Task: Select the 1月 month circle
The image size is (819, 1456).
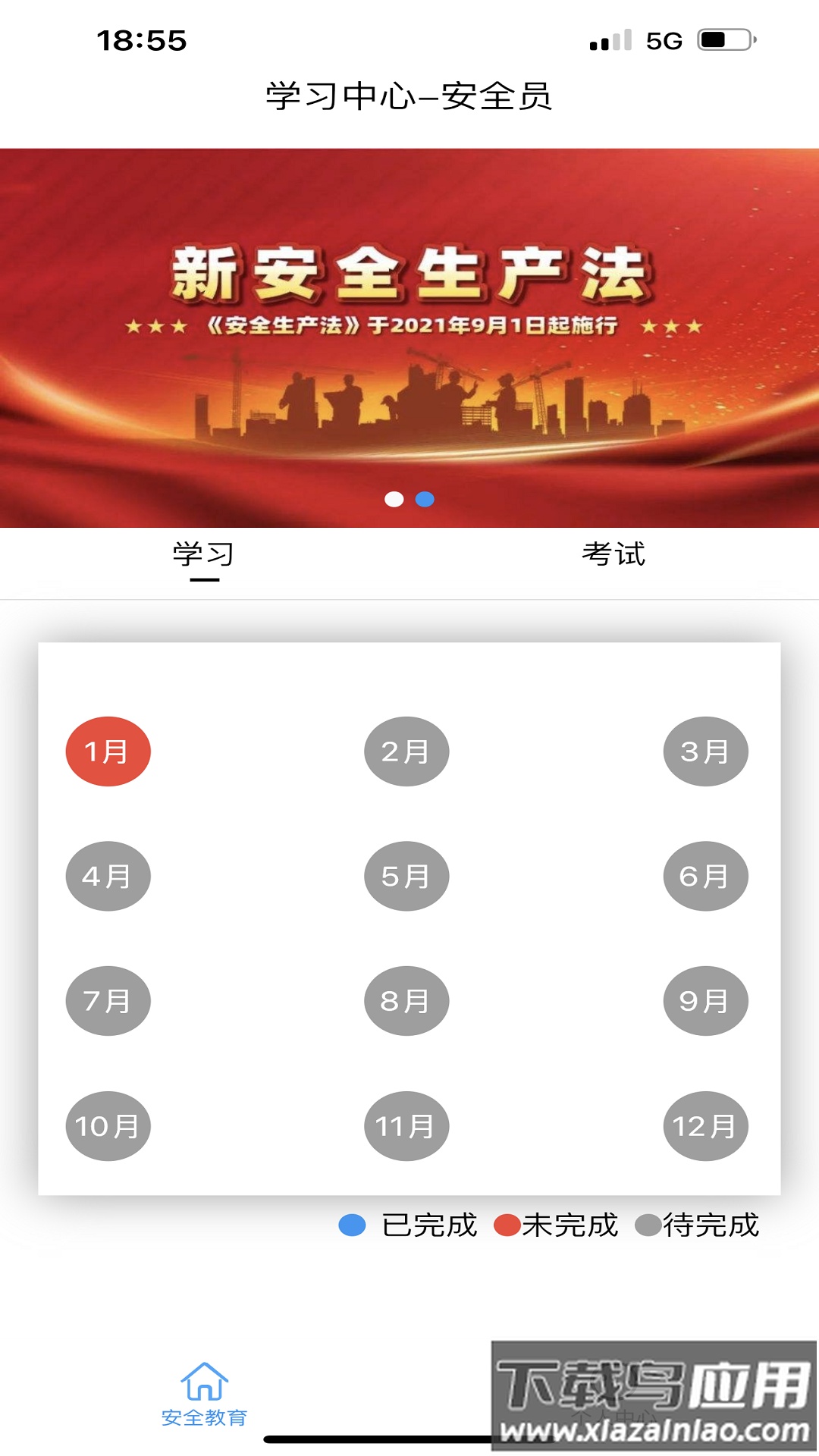Action: [x=108, y=750]
